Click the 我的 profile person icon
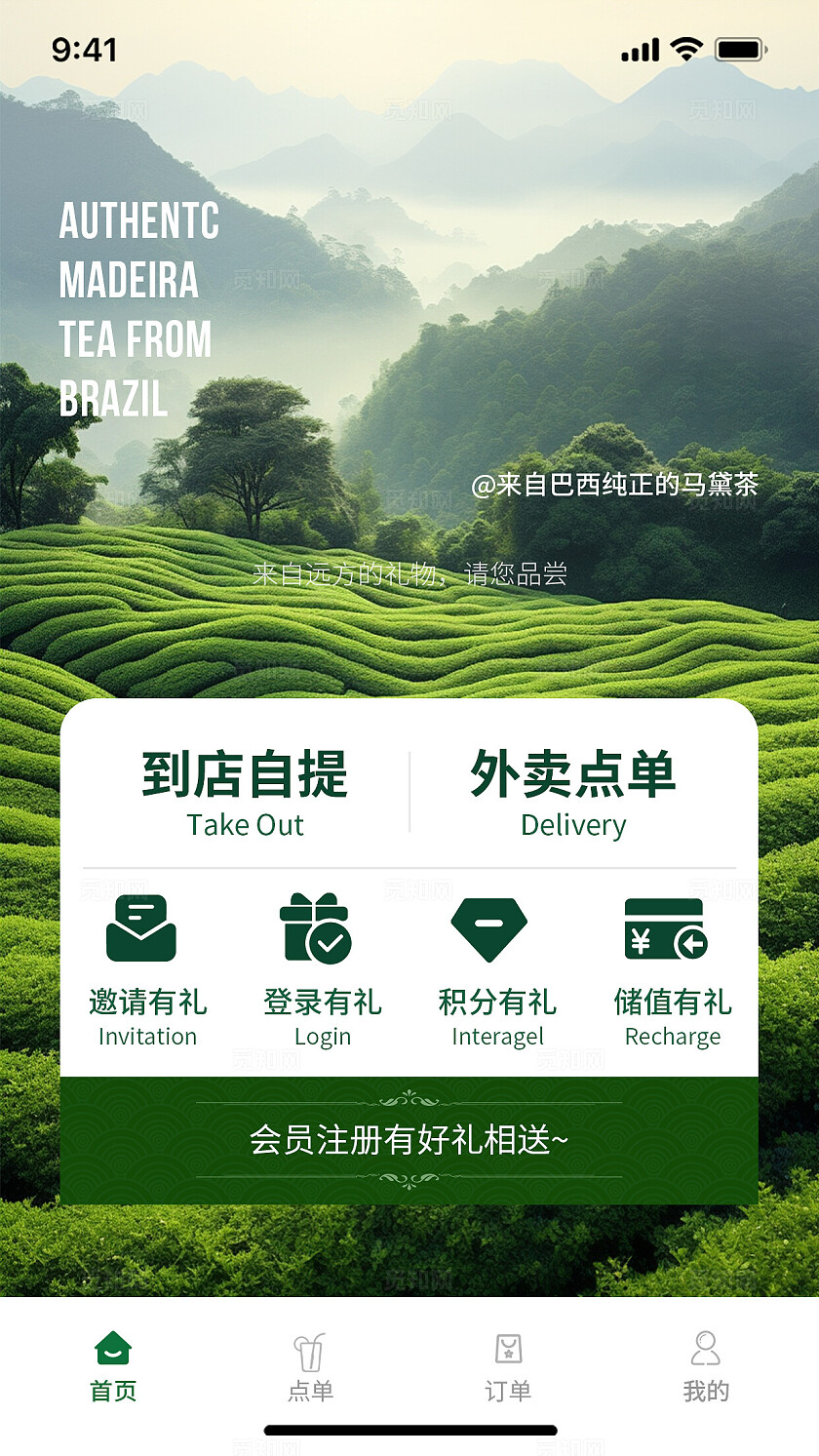 [x=705, y=1348]
